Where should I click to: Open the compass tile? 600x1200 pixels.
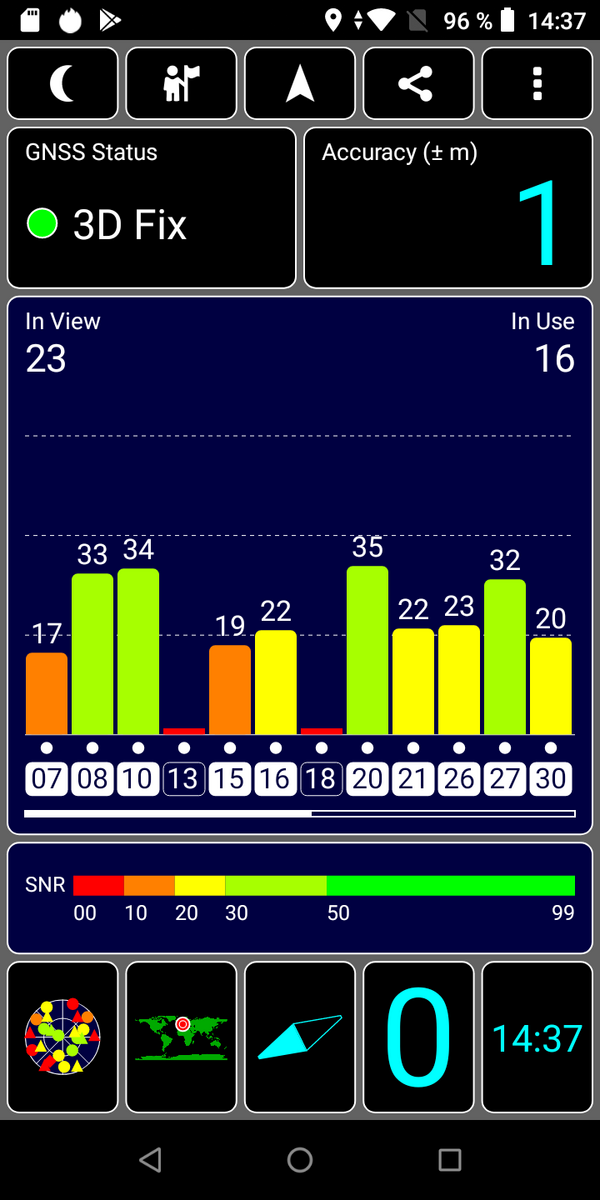tap(300, 1037)
